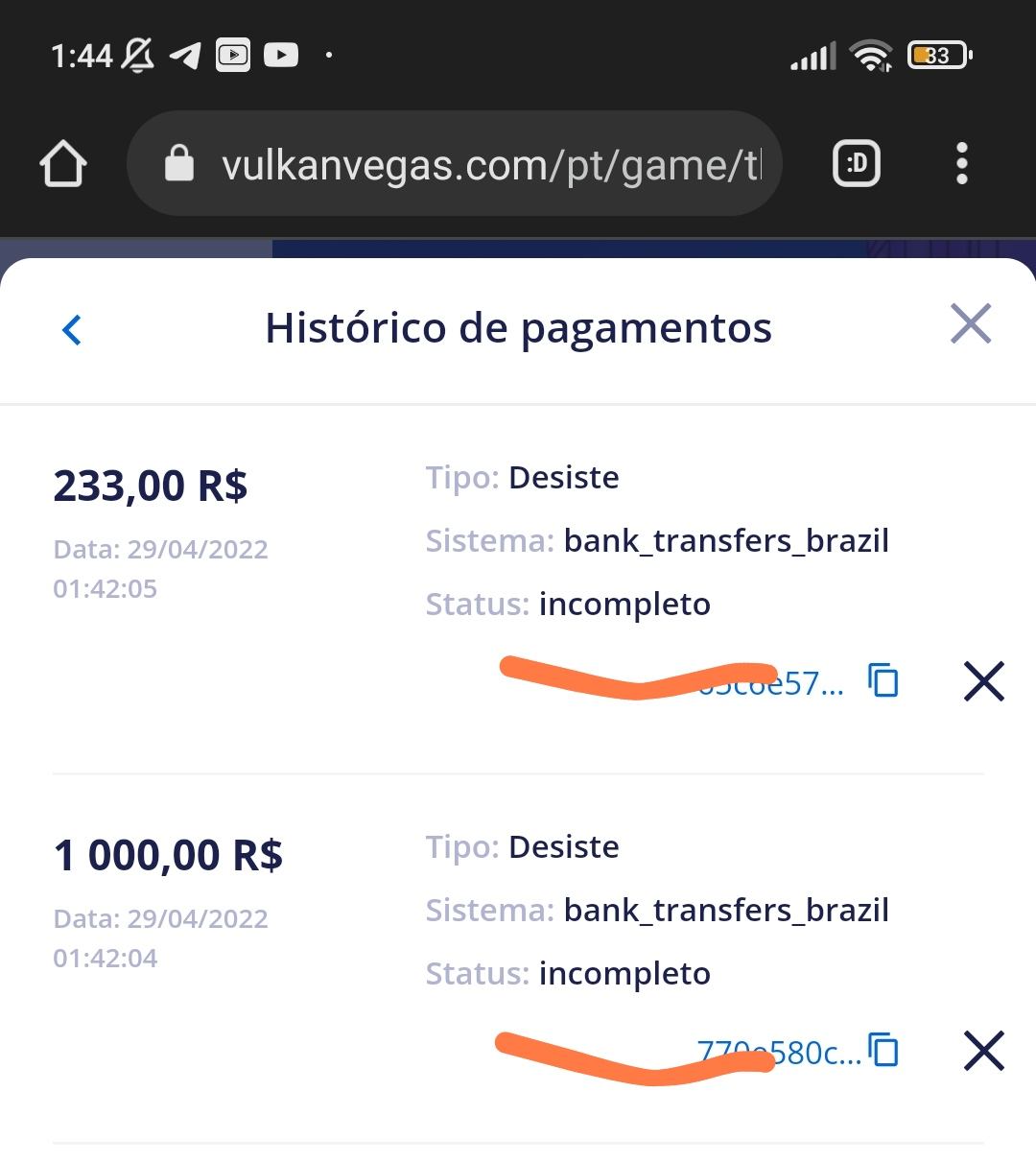Open the browser tab switcher
The width and height of the screenshot is (1036, 1163).
[856, 164]
